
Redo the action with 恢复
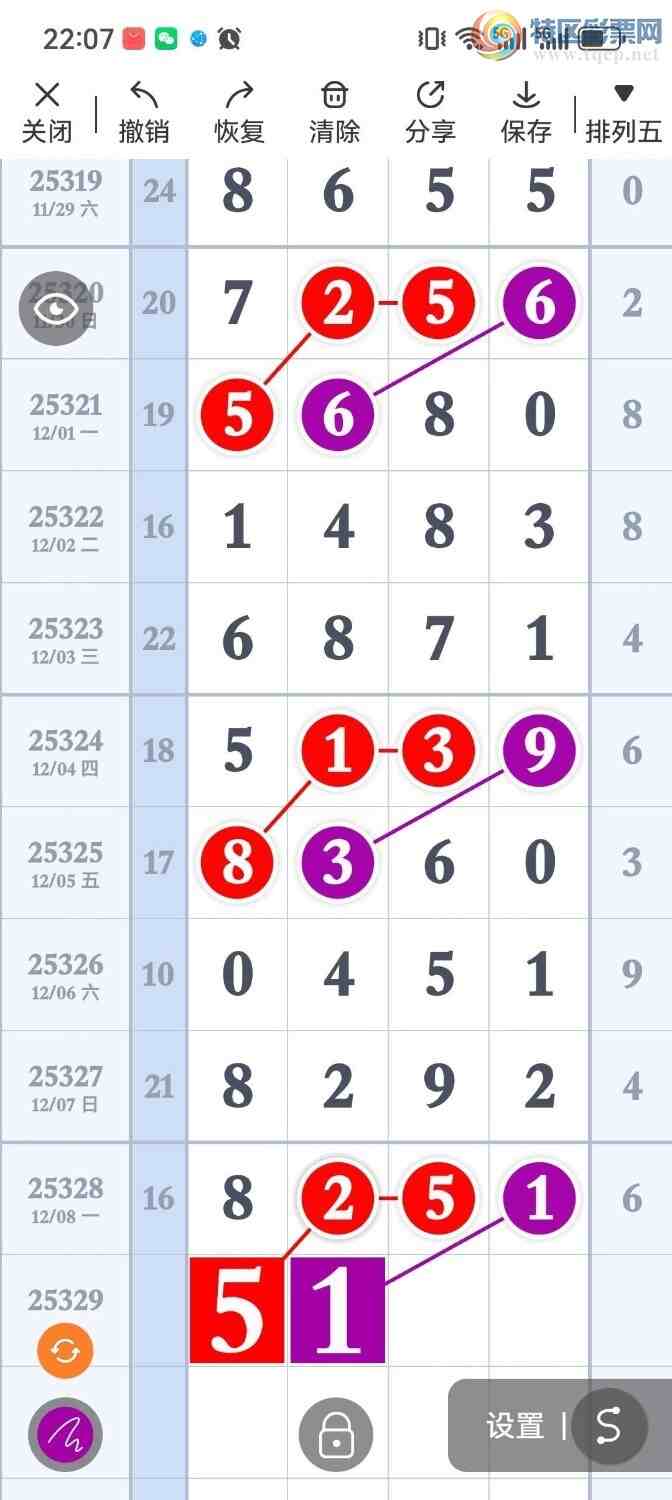pyautogui.click(x=239, y=113)
